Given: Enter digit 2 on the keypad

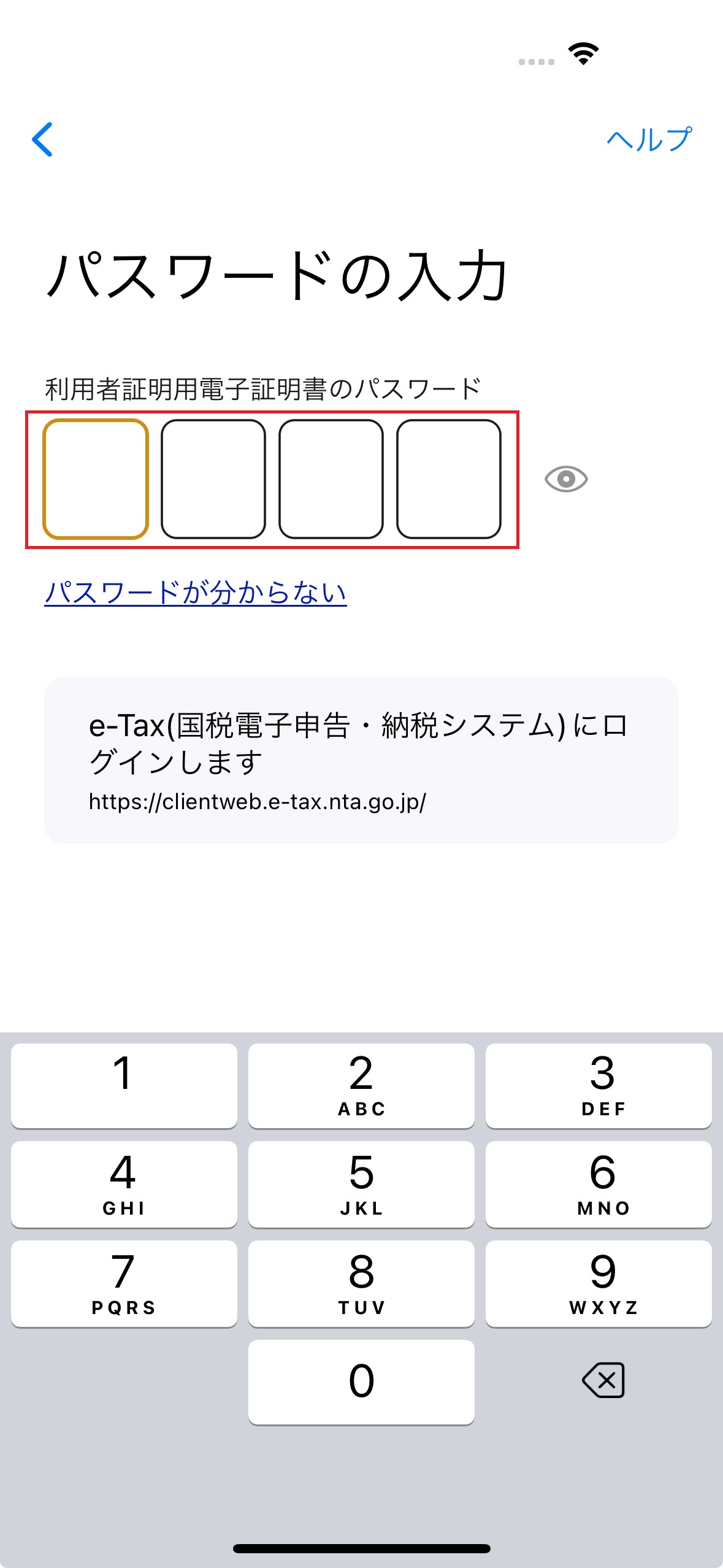Looking at the screenshot, I should [361, 1085].
